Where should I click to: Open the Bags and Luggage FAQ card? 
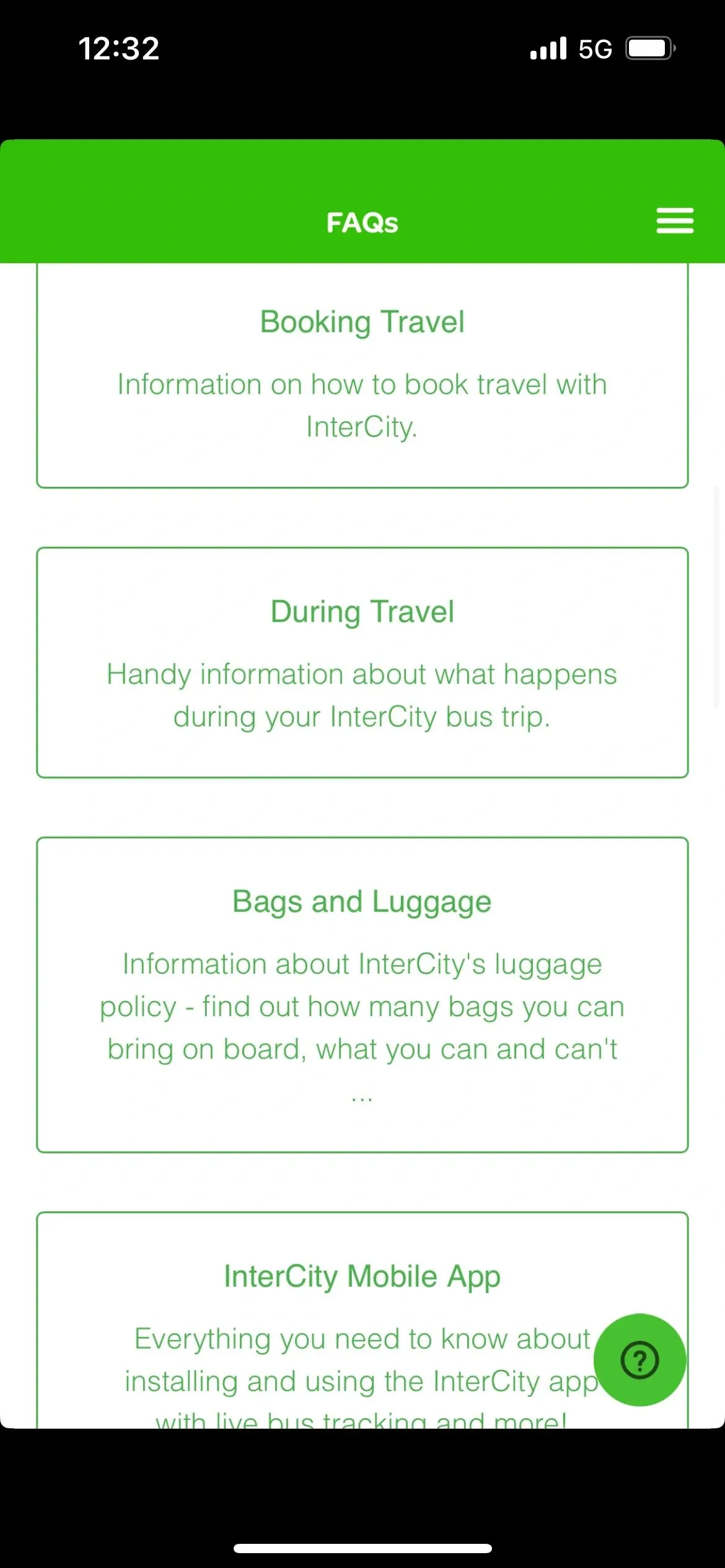click(362, 995)
